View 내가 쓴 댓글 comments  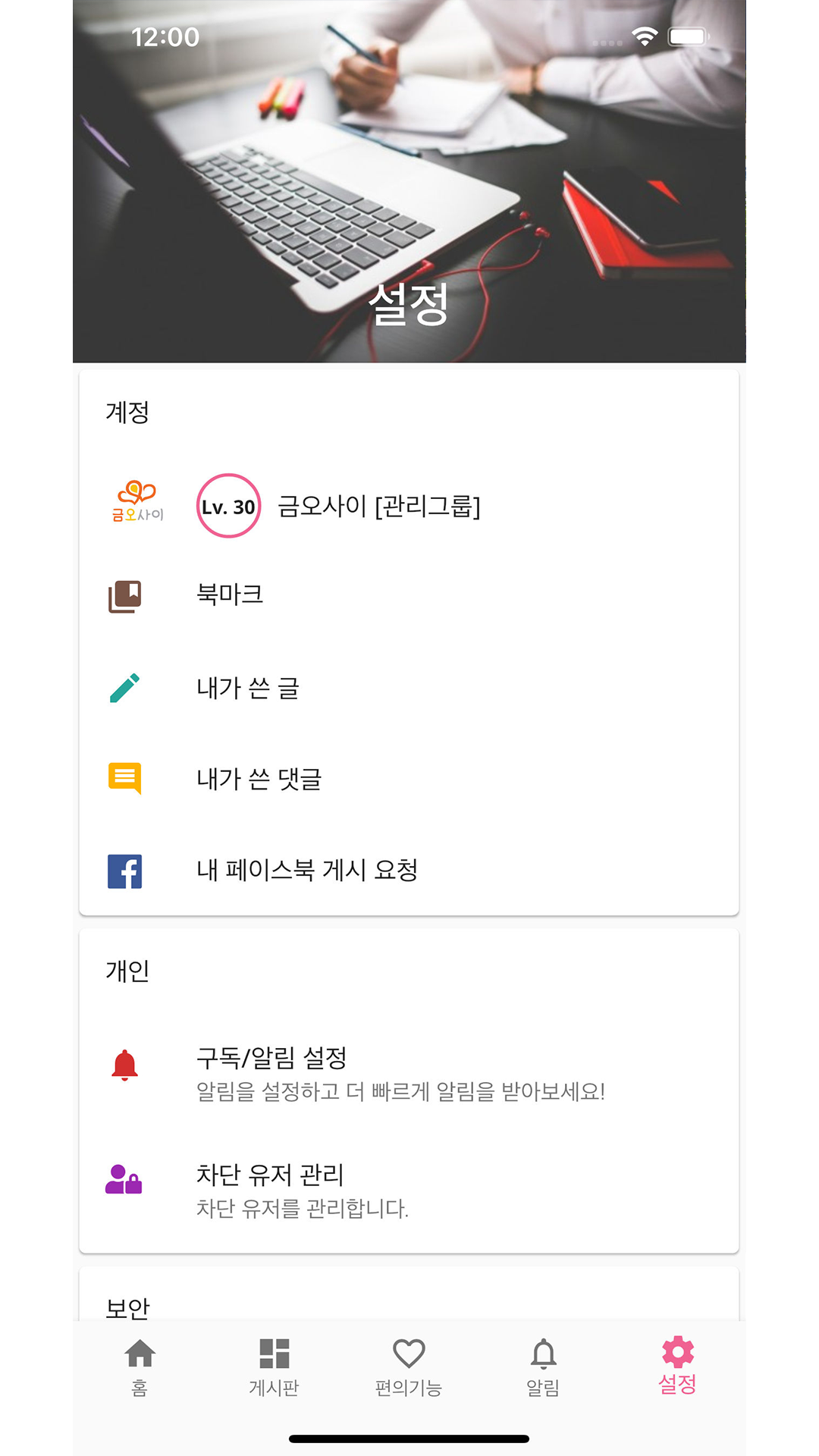pos(259,779)
